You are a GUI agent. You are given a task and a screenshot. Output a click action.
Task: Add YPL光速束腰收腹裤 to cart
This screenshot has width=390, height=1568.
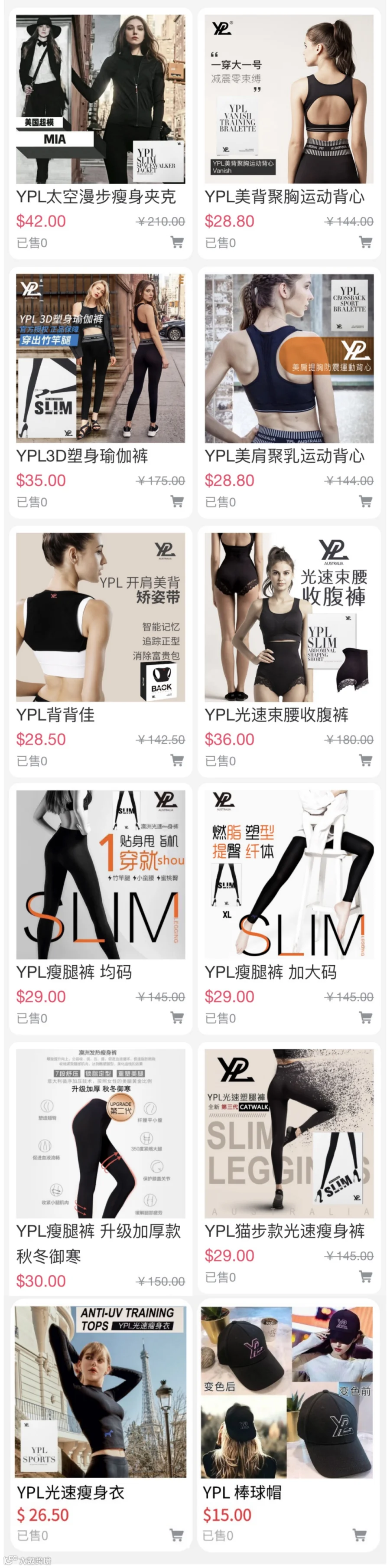pos(366,760)
